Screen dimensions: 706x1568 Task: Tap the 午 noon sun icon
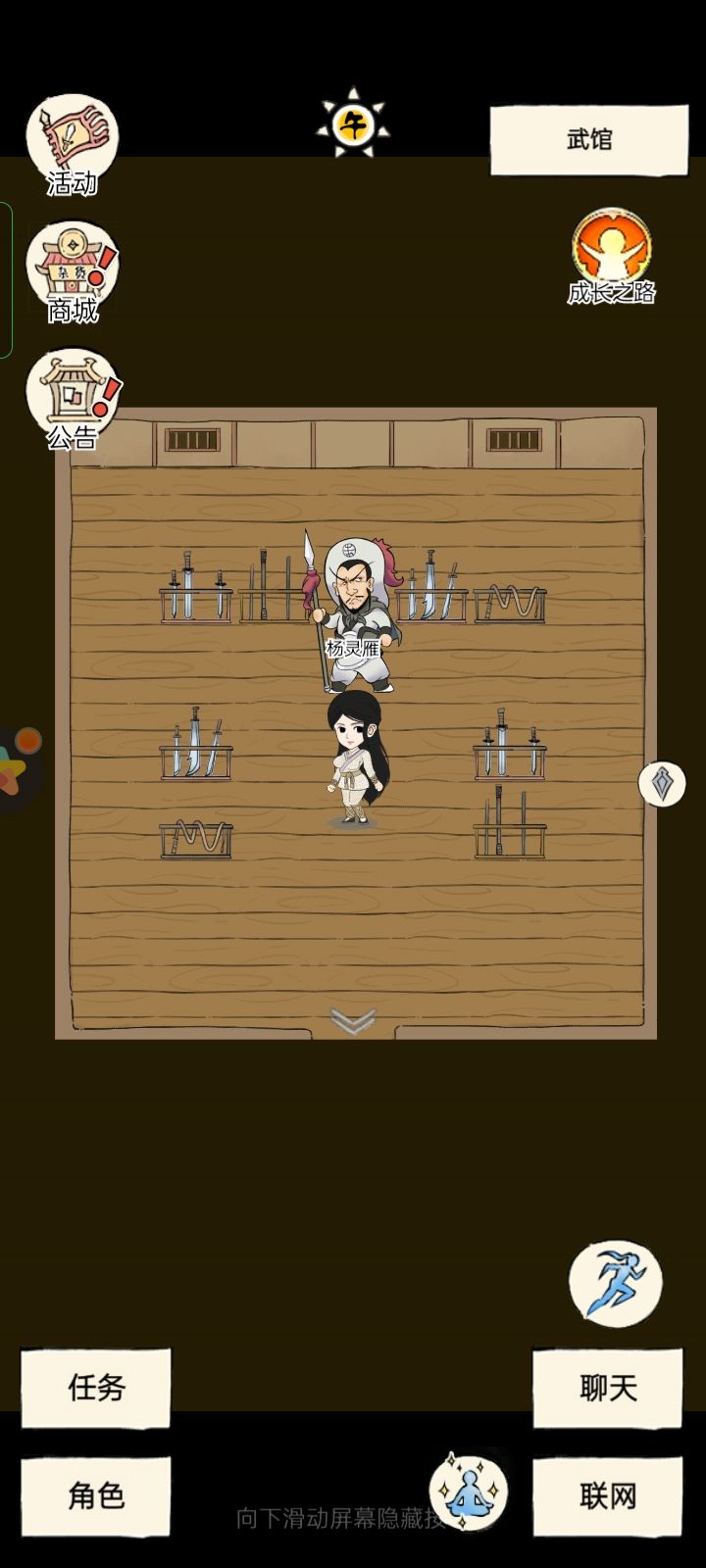pos(355,123)
